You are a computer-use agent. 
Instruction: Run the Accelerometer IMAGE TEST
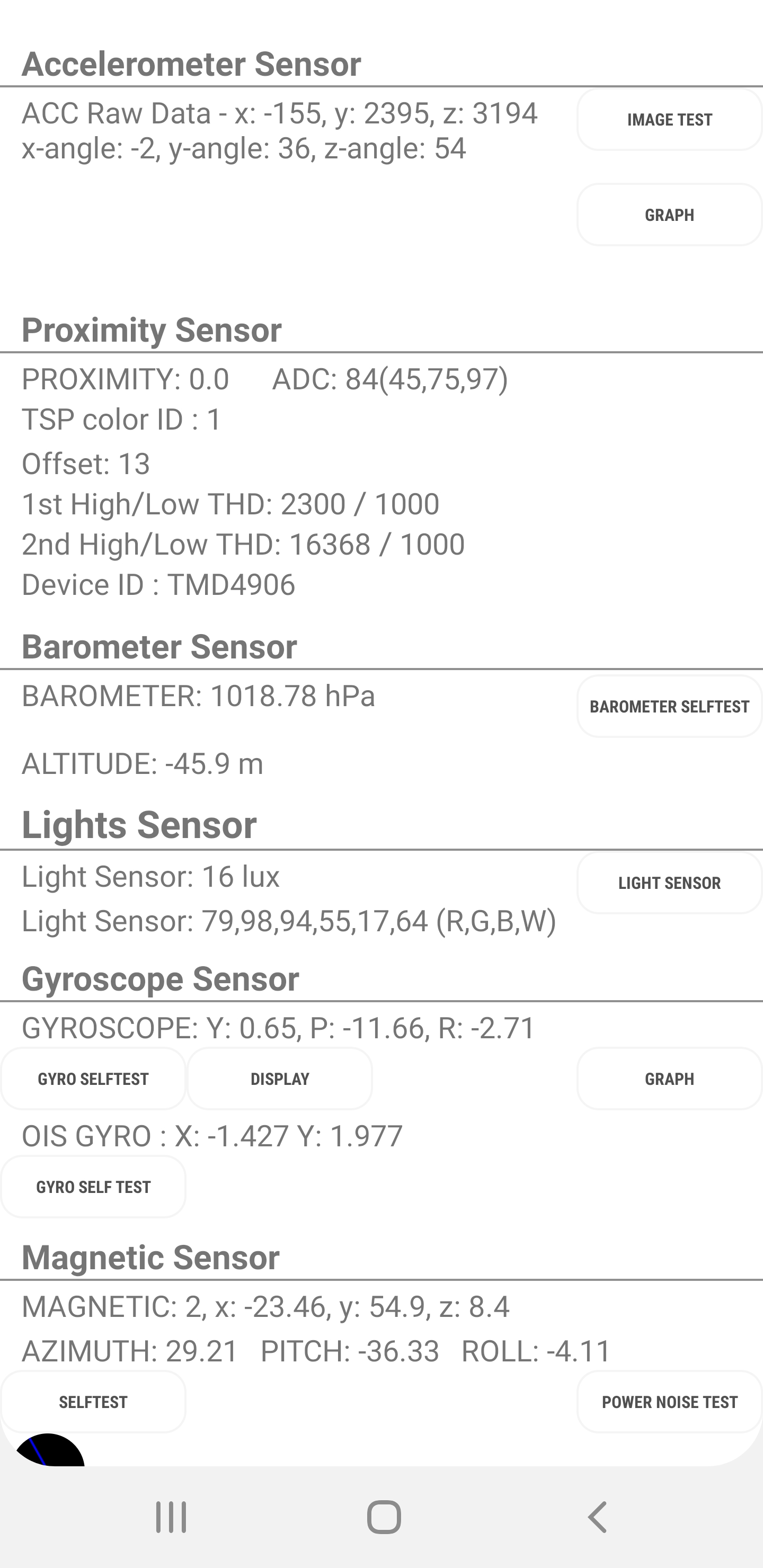point(669,119)
